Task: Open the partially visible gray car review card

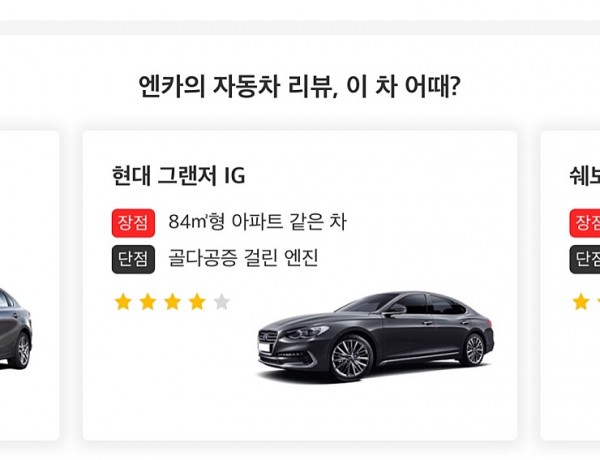Action: pos(28,290)
